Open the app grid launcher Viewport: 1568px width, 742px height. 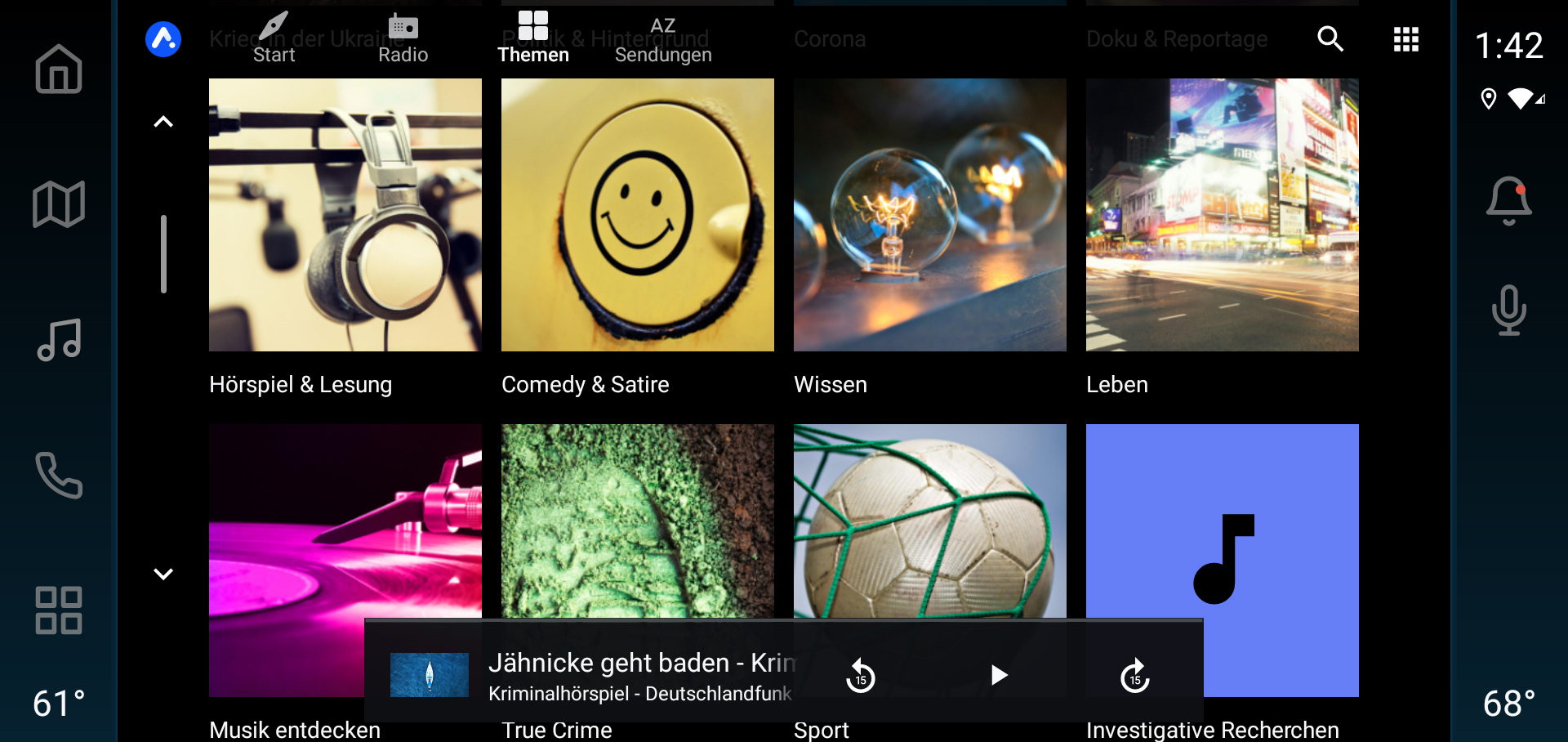1405,38
